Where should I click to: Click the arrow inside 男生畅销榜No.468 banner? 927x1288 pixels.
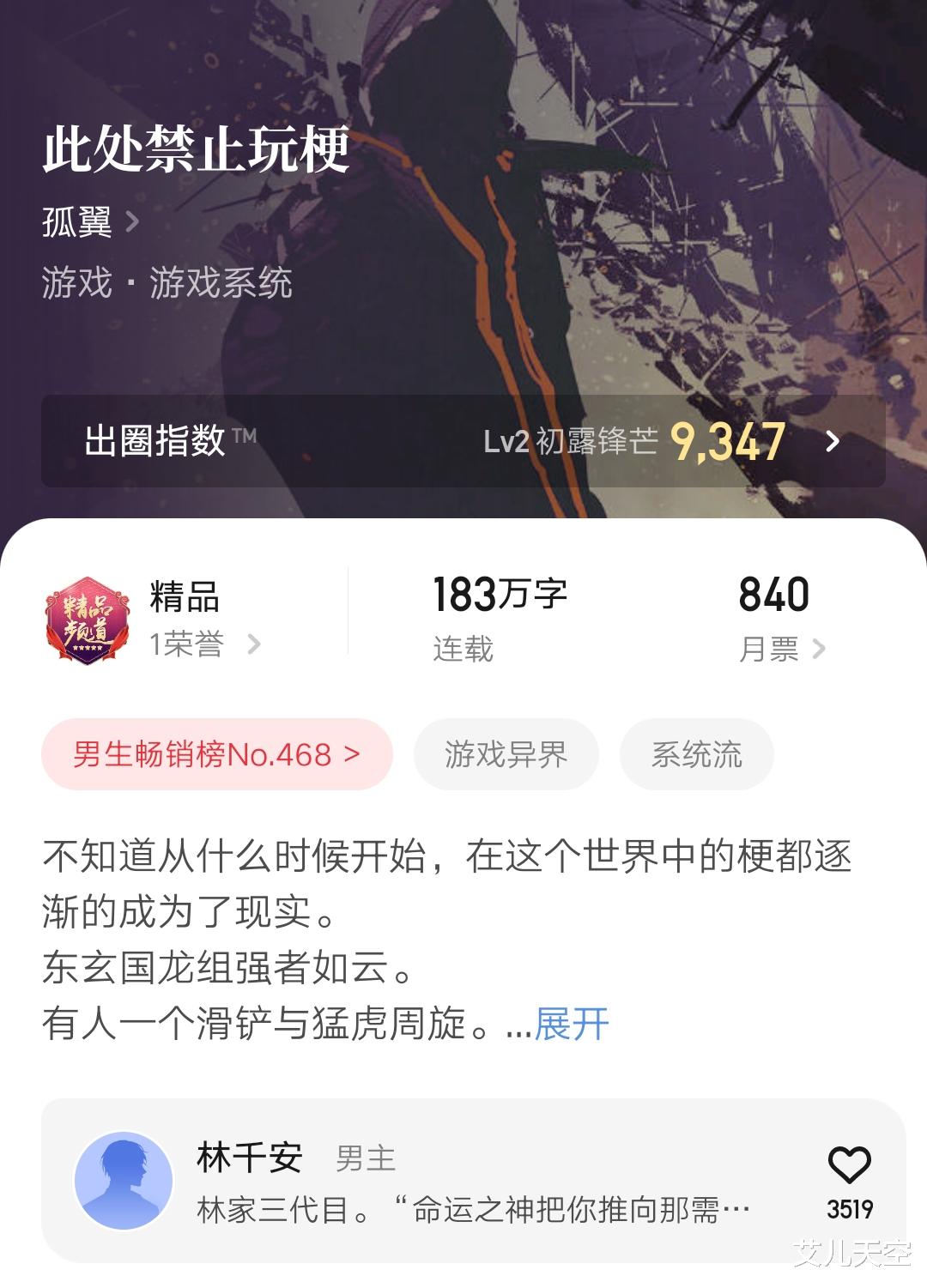[x=350, y=754]
